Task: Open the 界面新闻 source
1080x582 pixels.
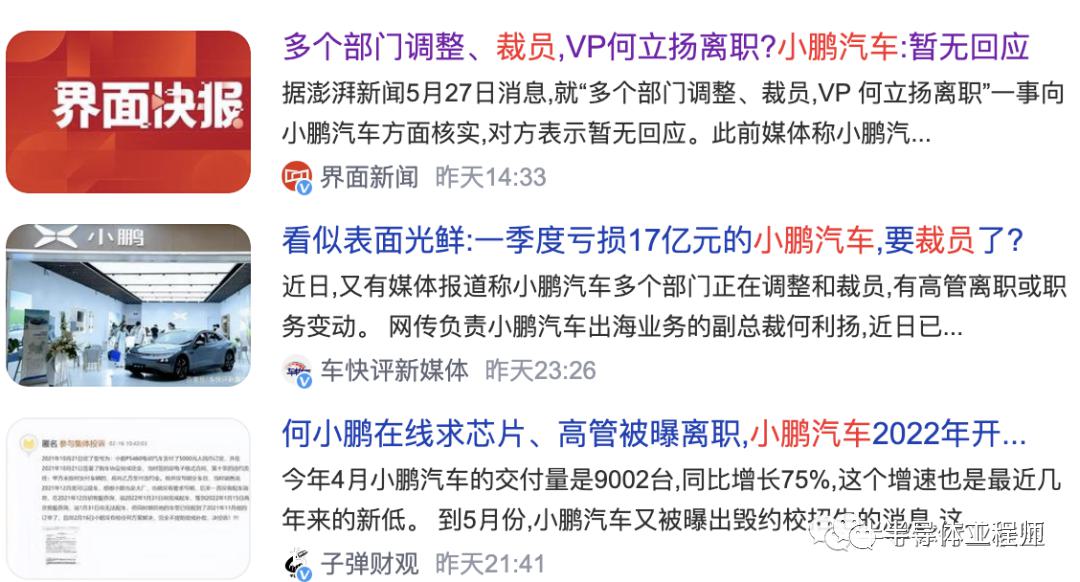Action: point(368,177)
